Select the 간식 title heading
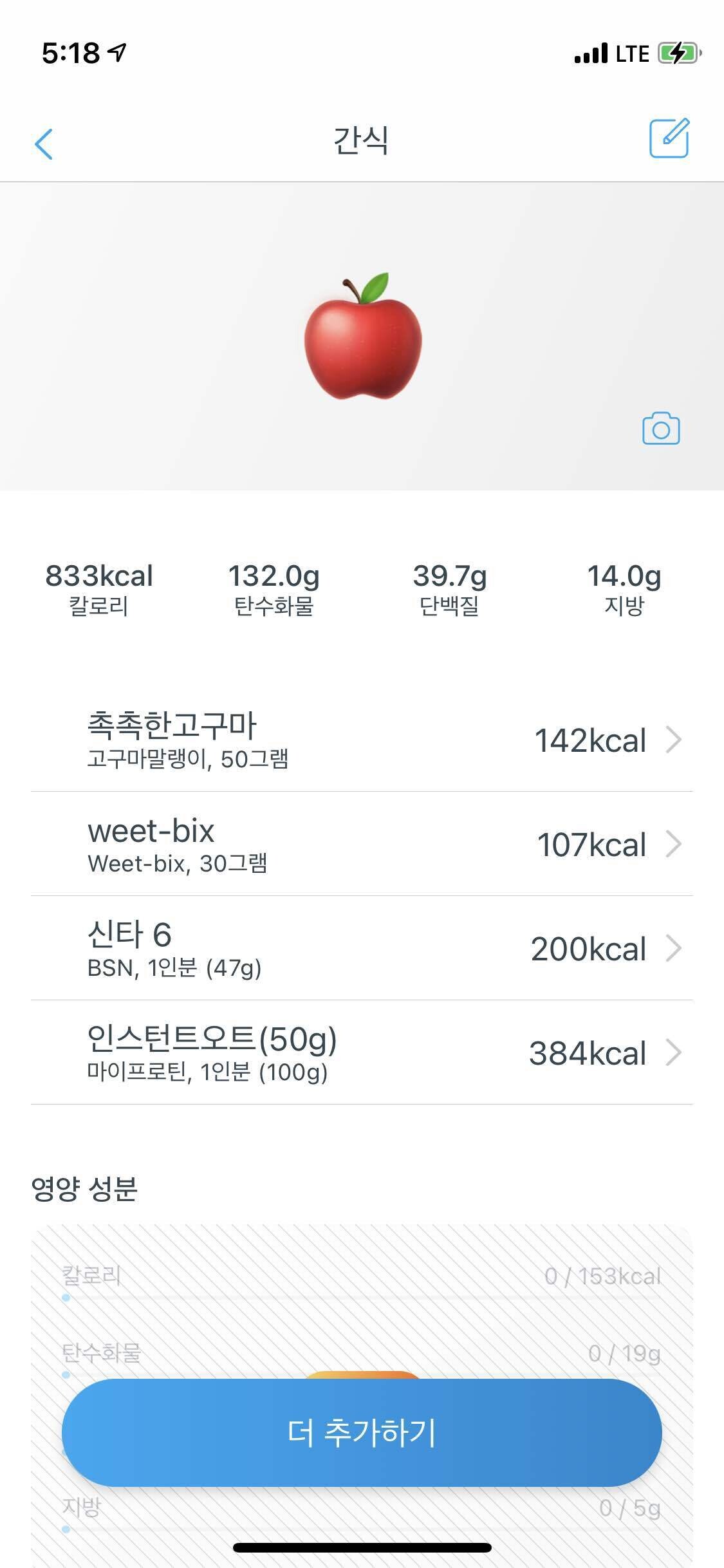The width and height of the screenshot is (724, 1568). tap(362, 140)
